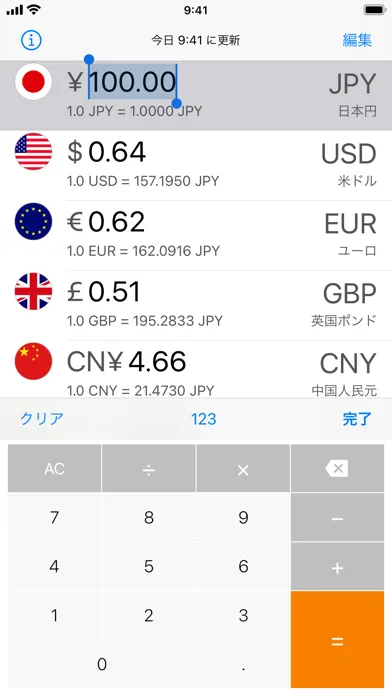
Task: Select the USD currency row
Action: [196, 165]
